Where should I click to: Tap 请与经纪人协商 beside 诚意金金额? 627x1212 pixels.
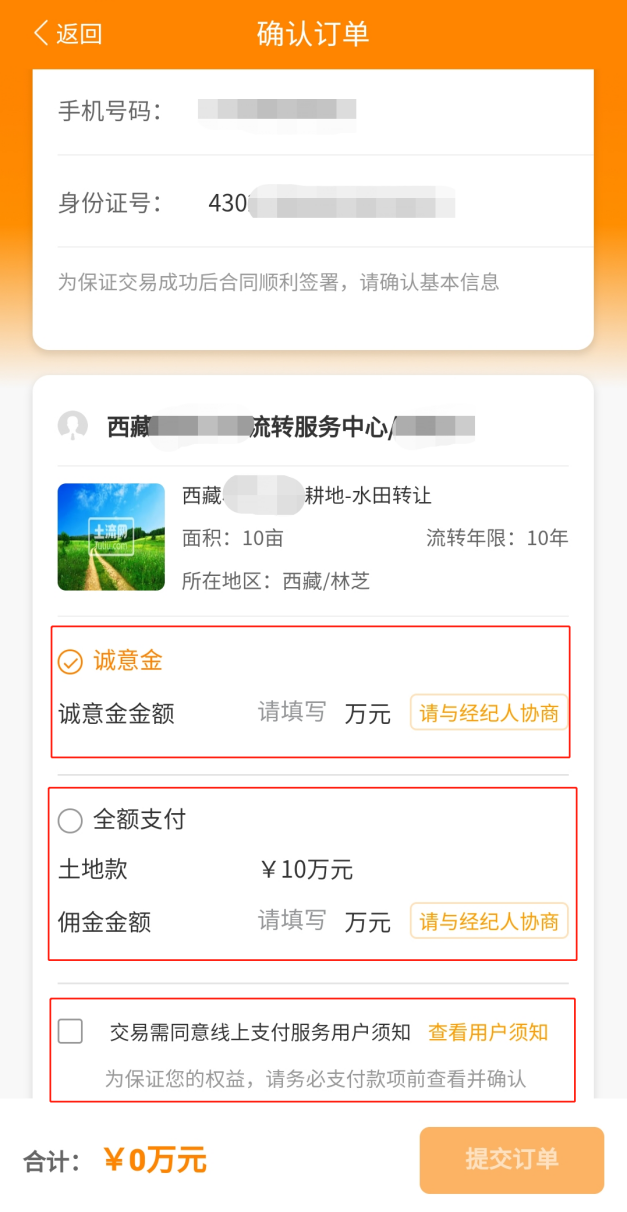click(489, 714)
